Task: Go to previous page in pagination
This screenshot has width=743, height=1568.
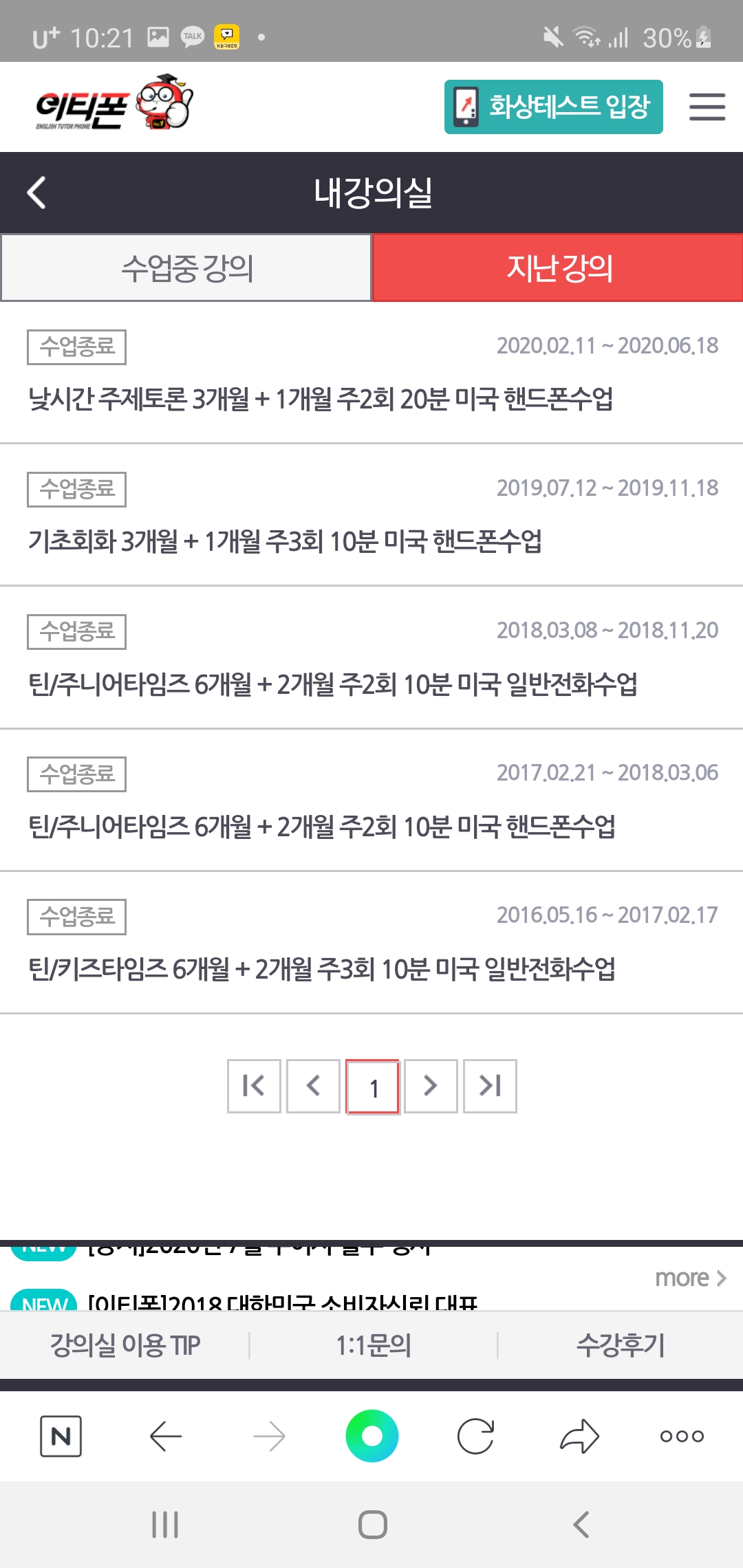Action: tap(313, 1086)
